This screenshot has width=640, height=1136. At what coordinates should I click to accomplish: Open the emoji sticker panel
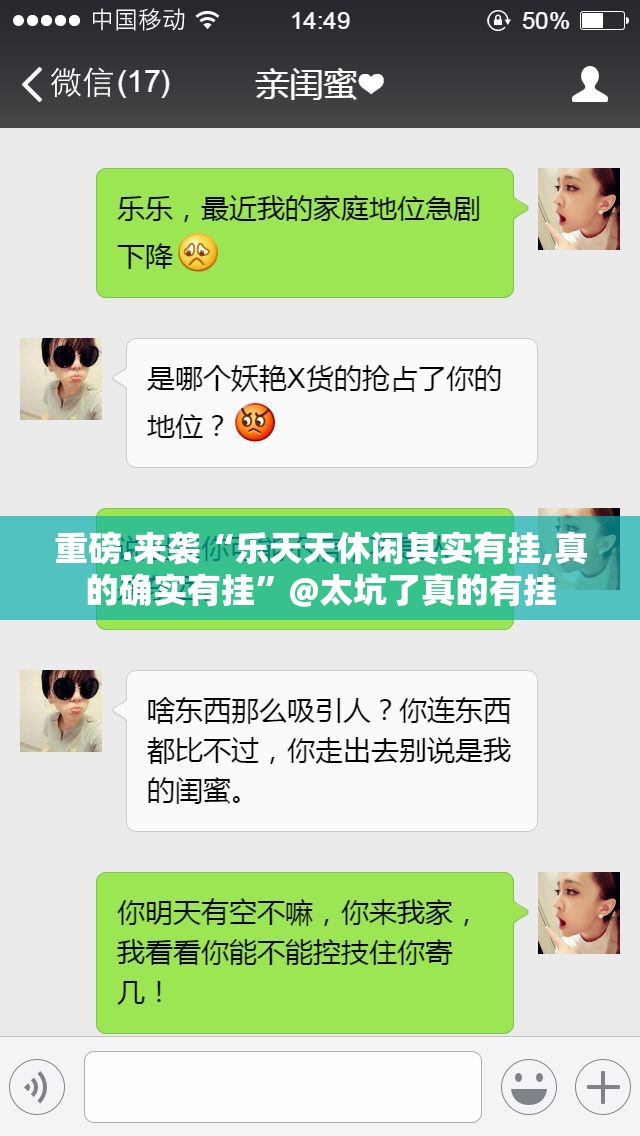tap(528, 1086)
